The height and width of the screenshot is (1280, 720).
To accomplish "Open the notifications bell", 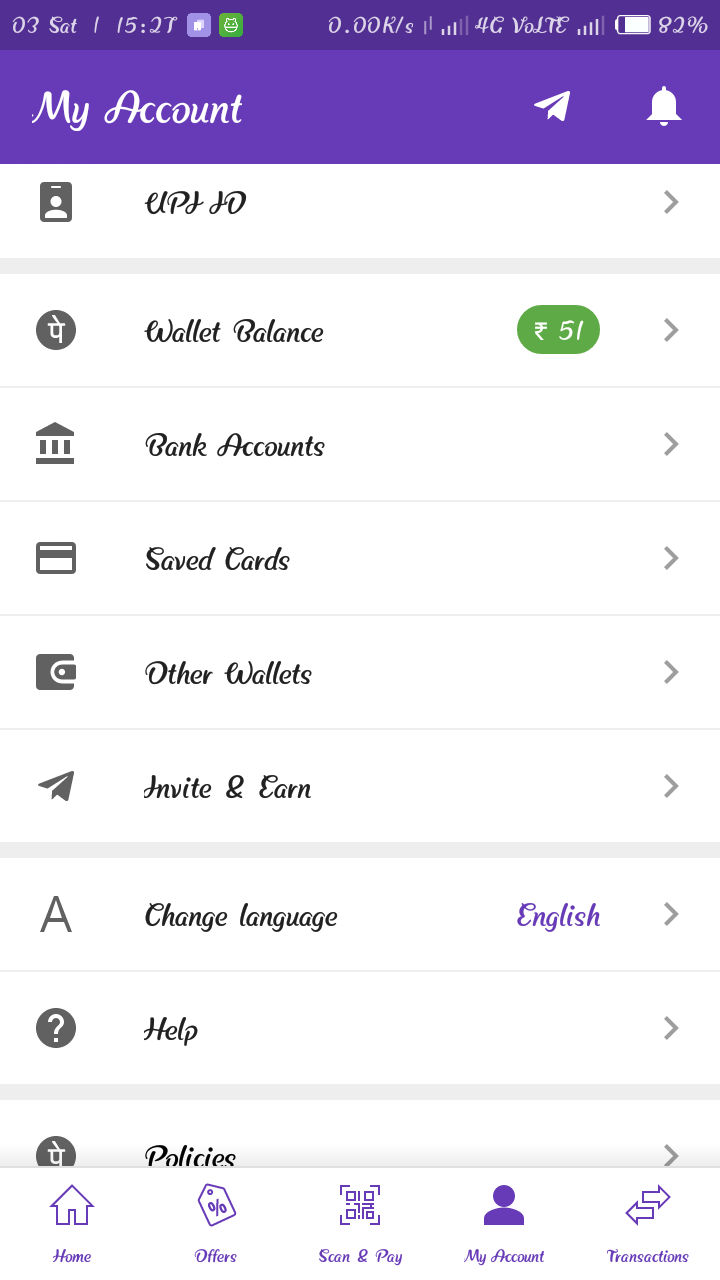I will coord(663,107).
